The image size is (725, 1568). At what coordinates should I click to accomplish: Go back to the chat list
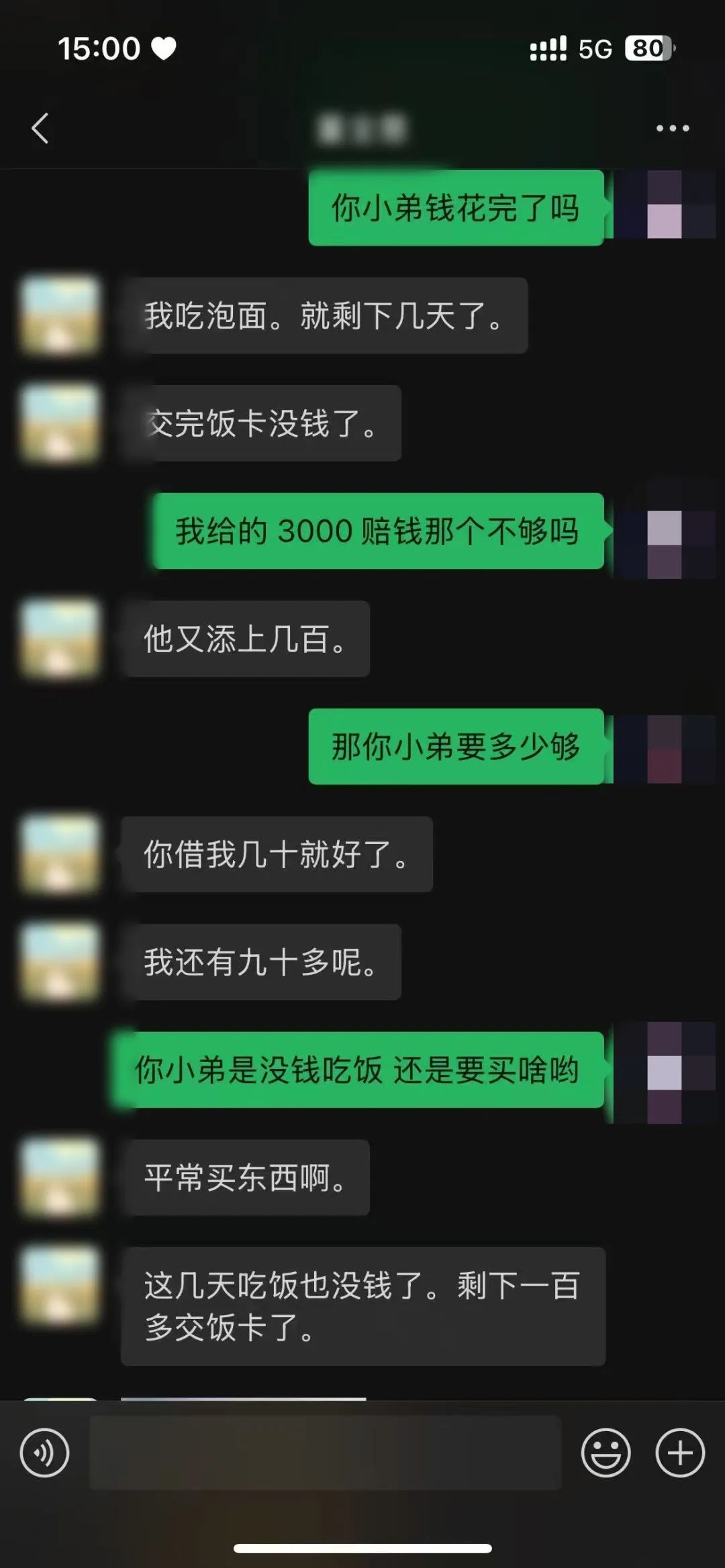tap(40, 128)
